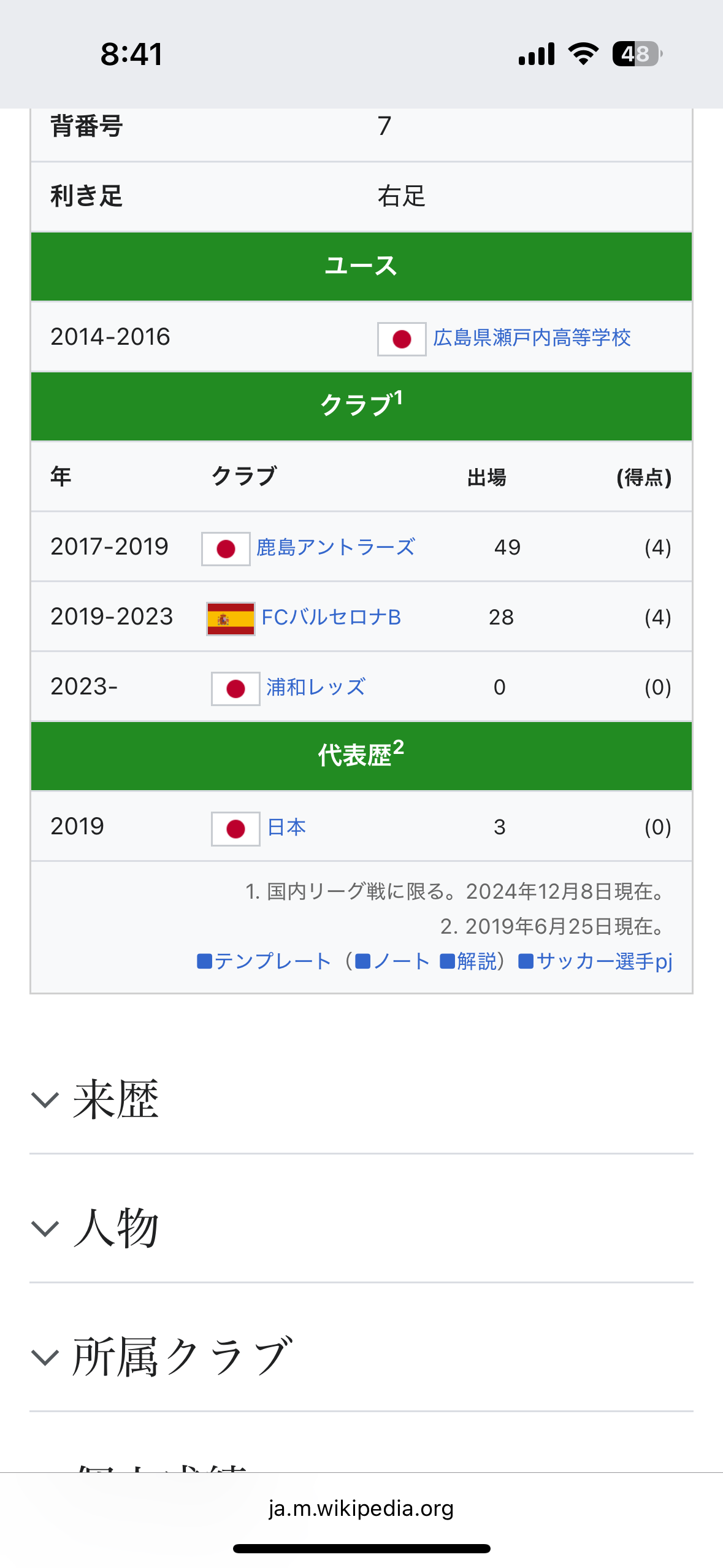
Task: Open the 鹿島アントラーズ club link
Action: [335, 547]
